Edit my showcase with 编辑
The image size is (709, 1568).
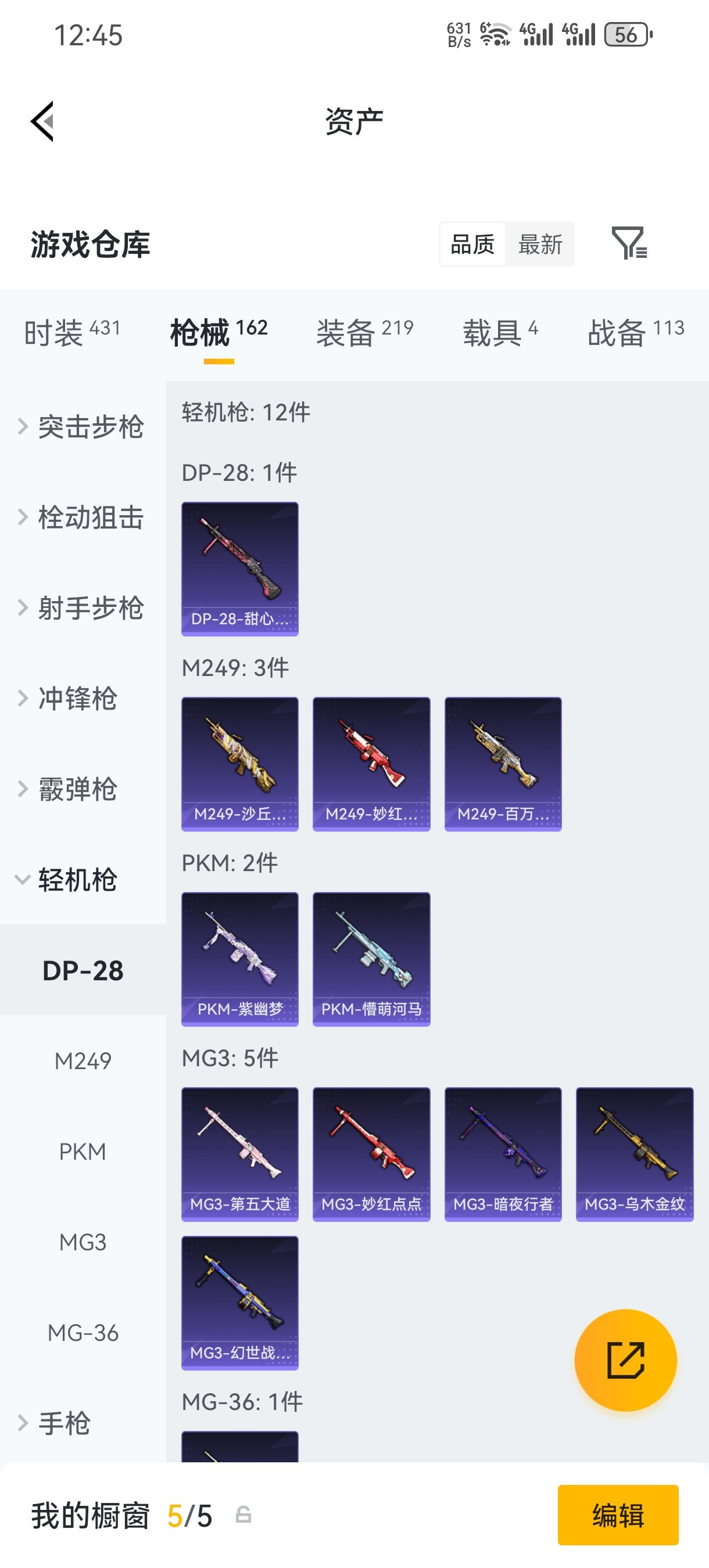pos(618,1515)
